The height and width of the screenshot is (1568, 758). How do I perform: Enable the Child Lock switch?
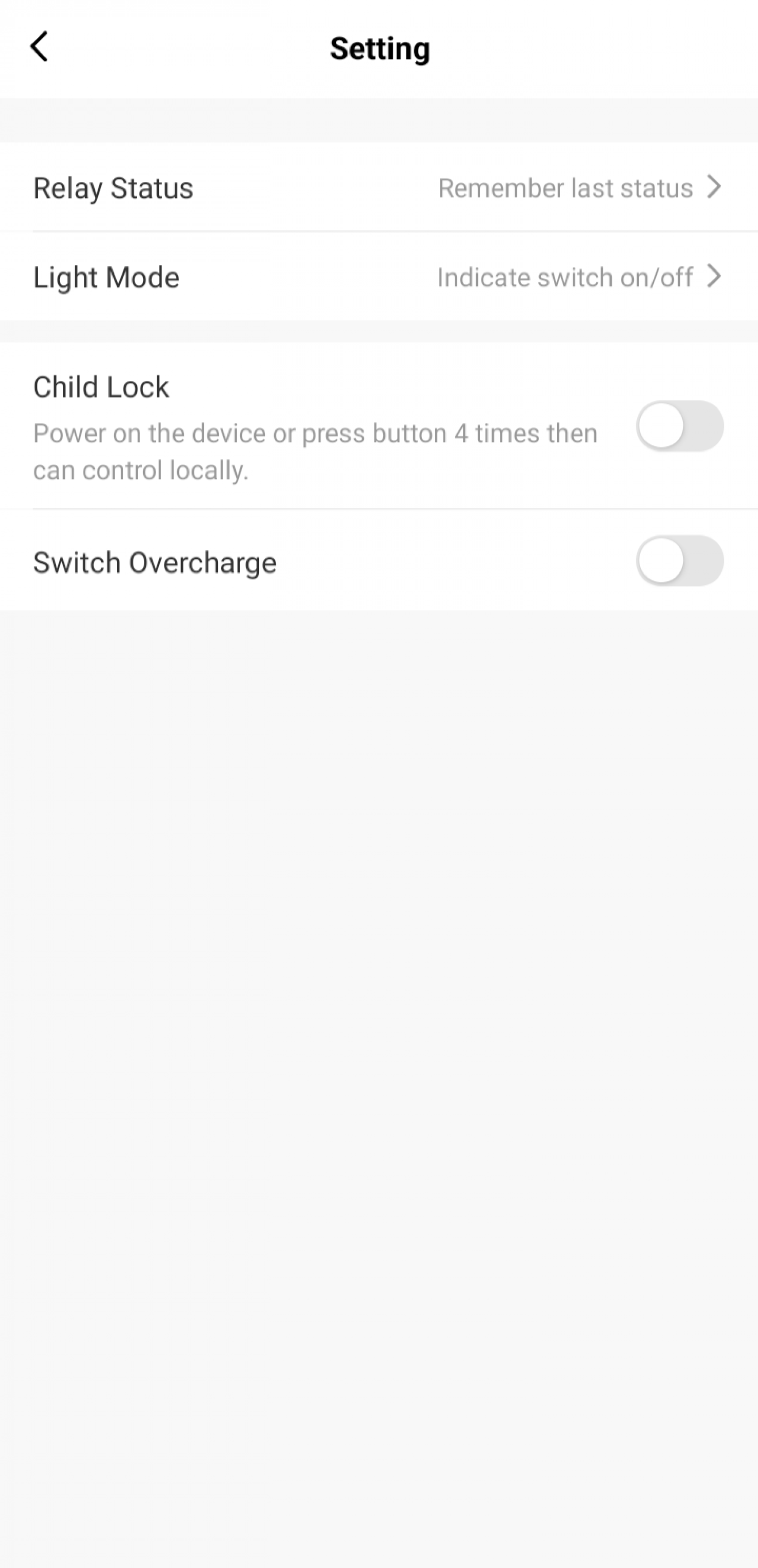tap(680, 426)
